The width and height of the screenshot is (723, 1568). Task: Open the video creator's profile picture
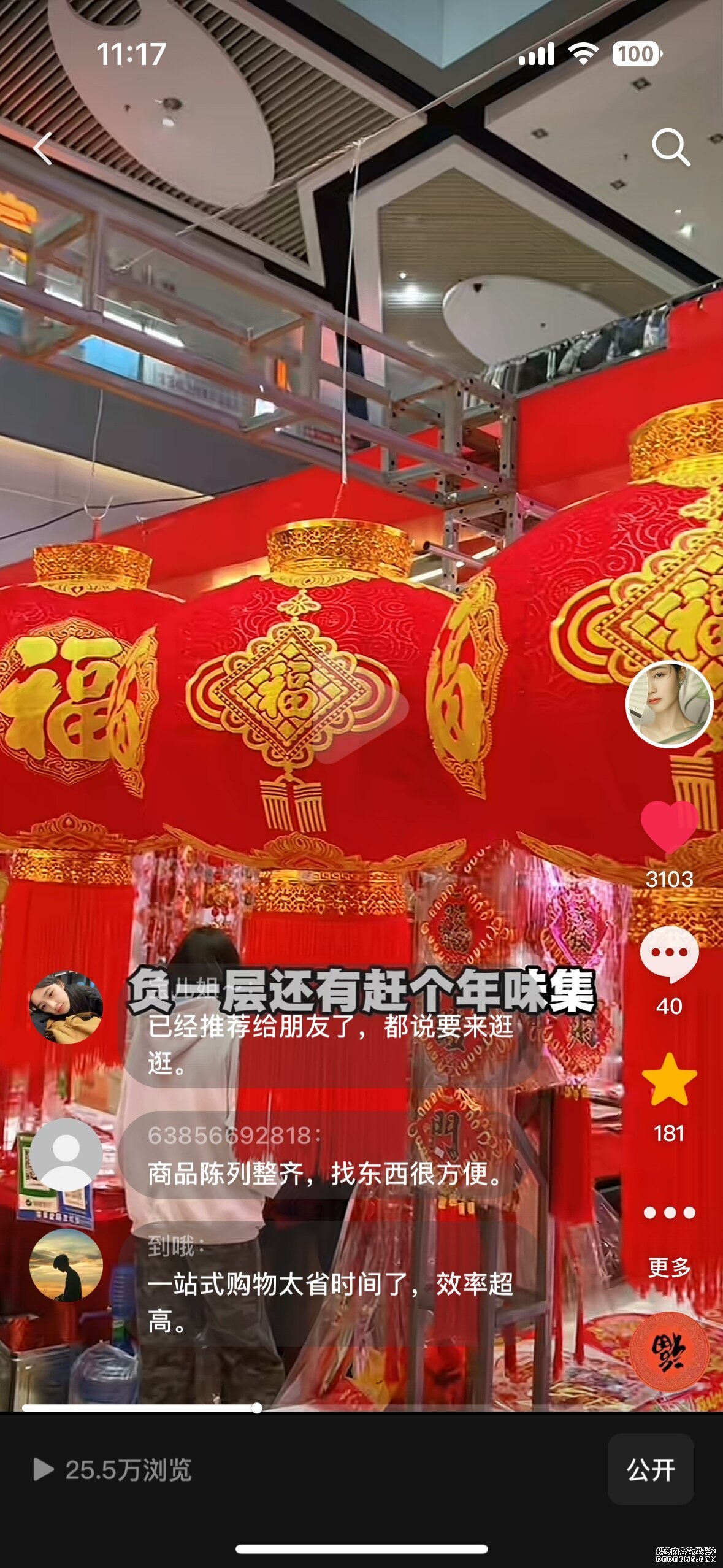tap(669, 704)
